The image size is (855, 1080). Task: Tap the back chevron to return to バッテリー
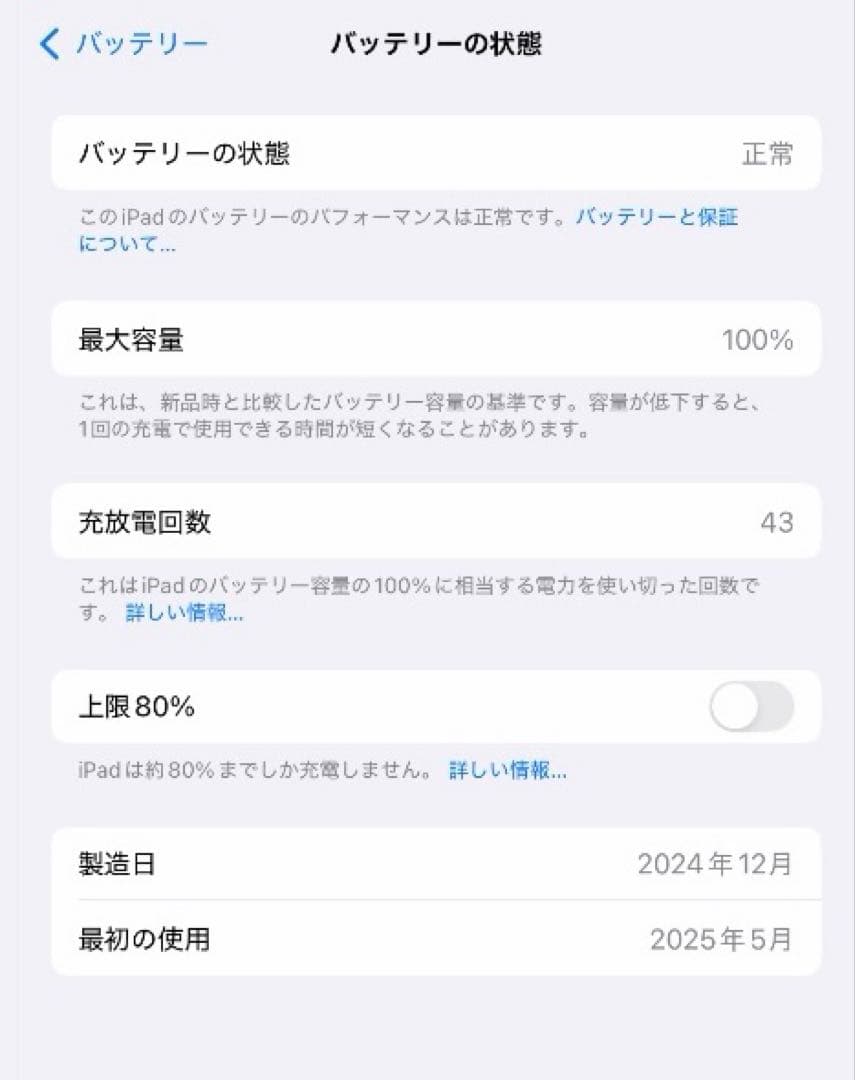[47, 43]
